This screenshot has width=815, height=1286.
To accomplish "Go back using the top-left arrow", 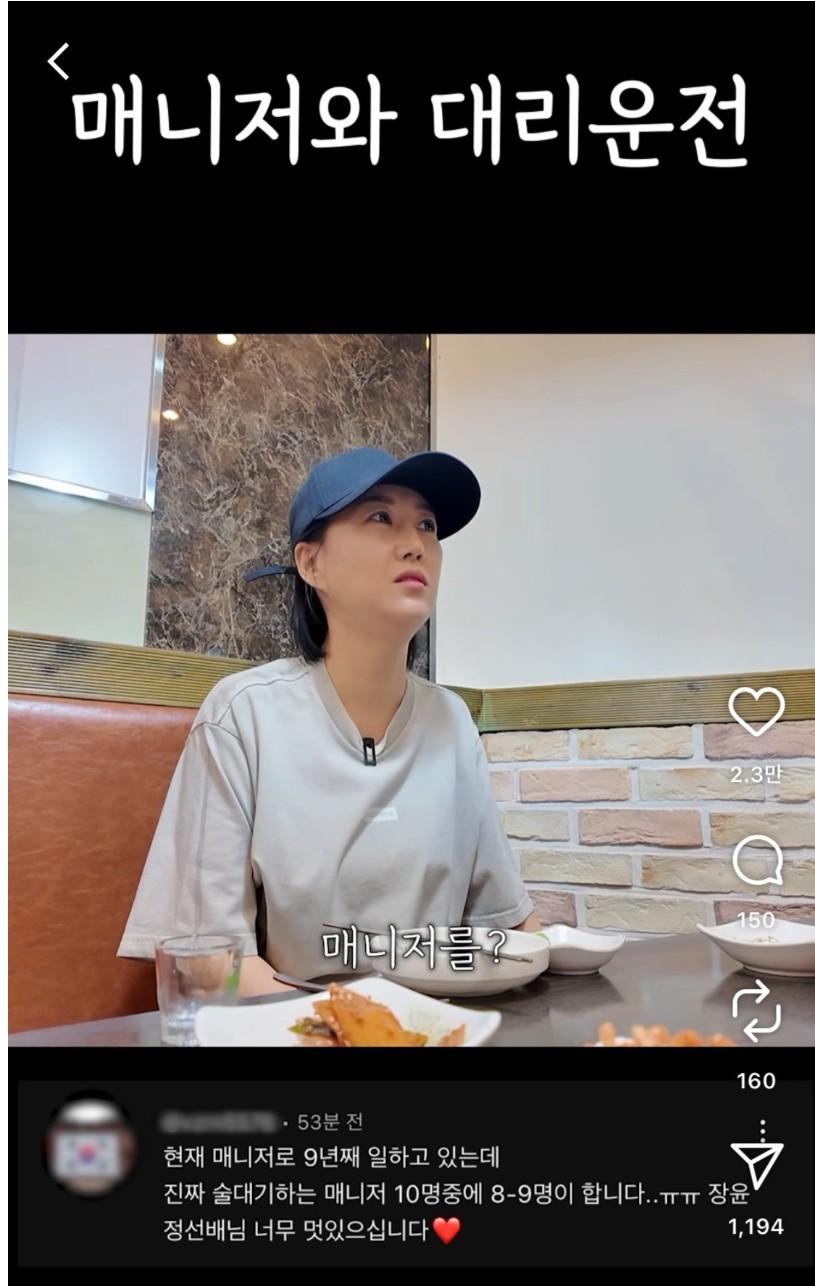I will pyautogui.click(x=59, y=62).
